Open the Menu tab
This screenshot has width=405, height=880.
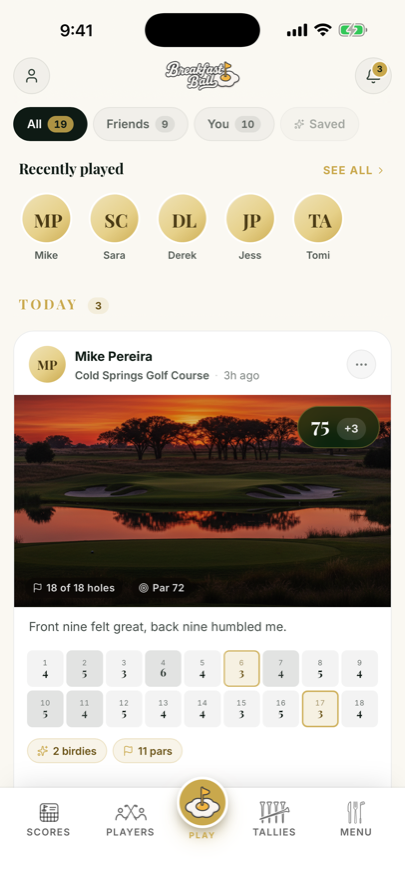(356, 820)
